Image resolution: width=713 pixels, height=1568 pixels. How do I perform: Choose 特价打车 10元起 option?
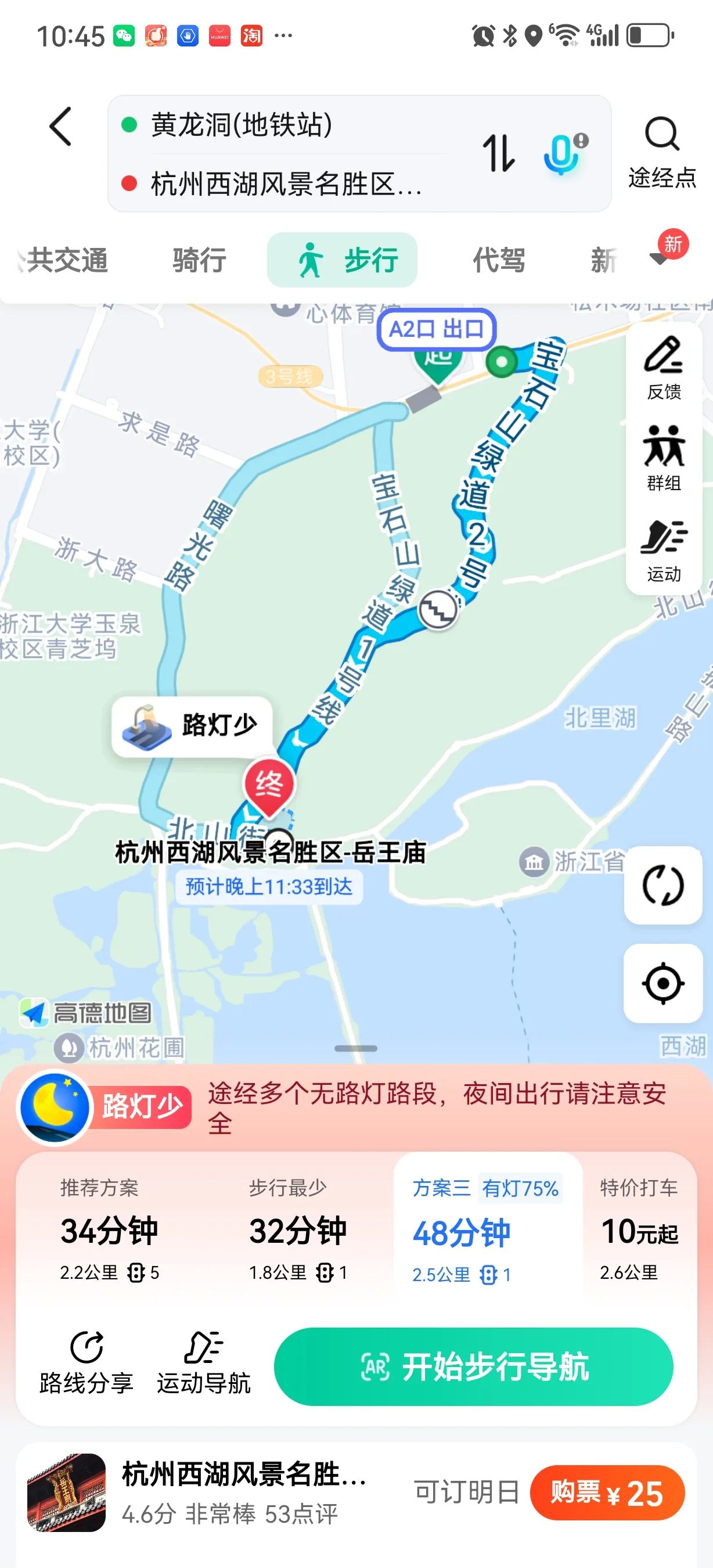639,1229
